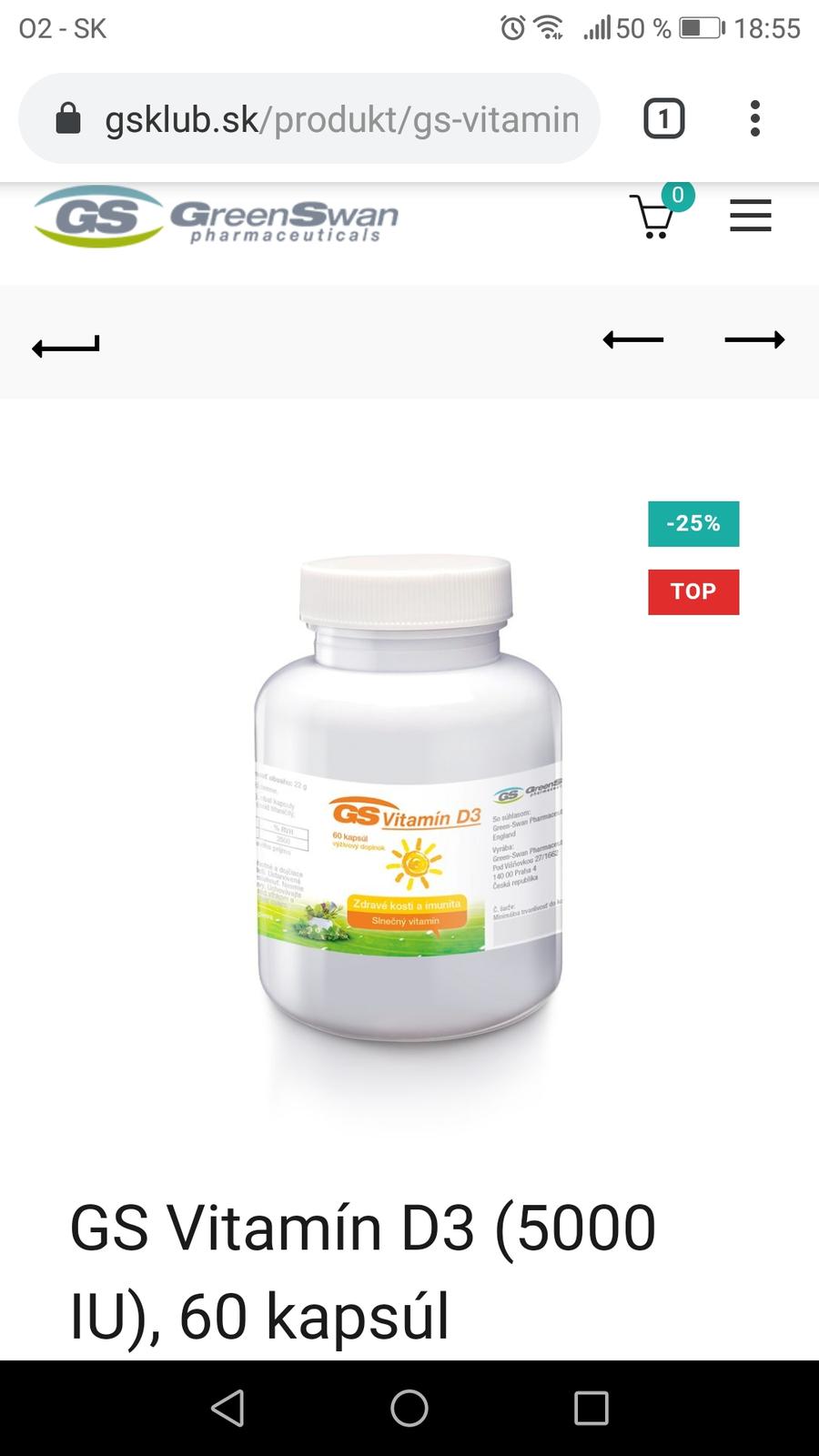Viewport: 819px width, 1456px height.
Task: Go to the next product
Action: [x=754, y=340]
